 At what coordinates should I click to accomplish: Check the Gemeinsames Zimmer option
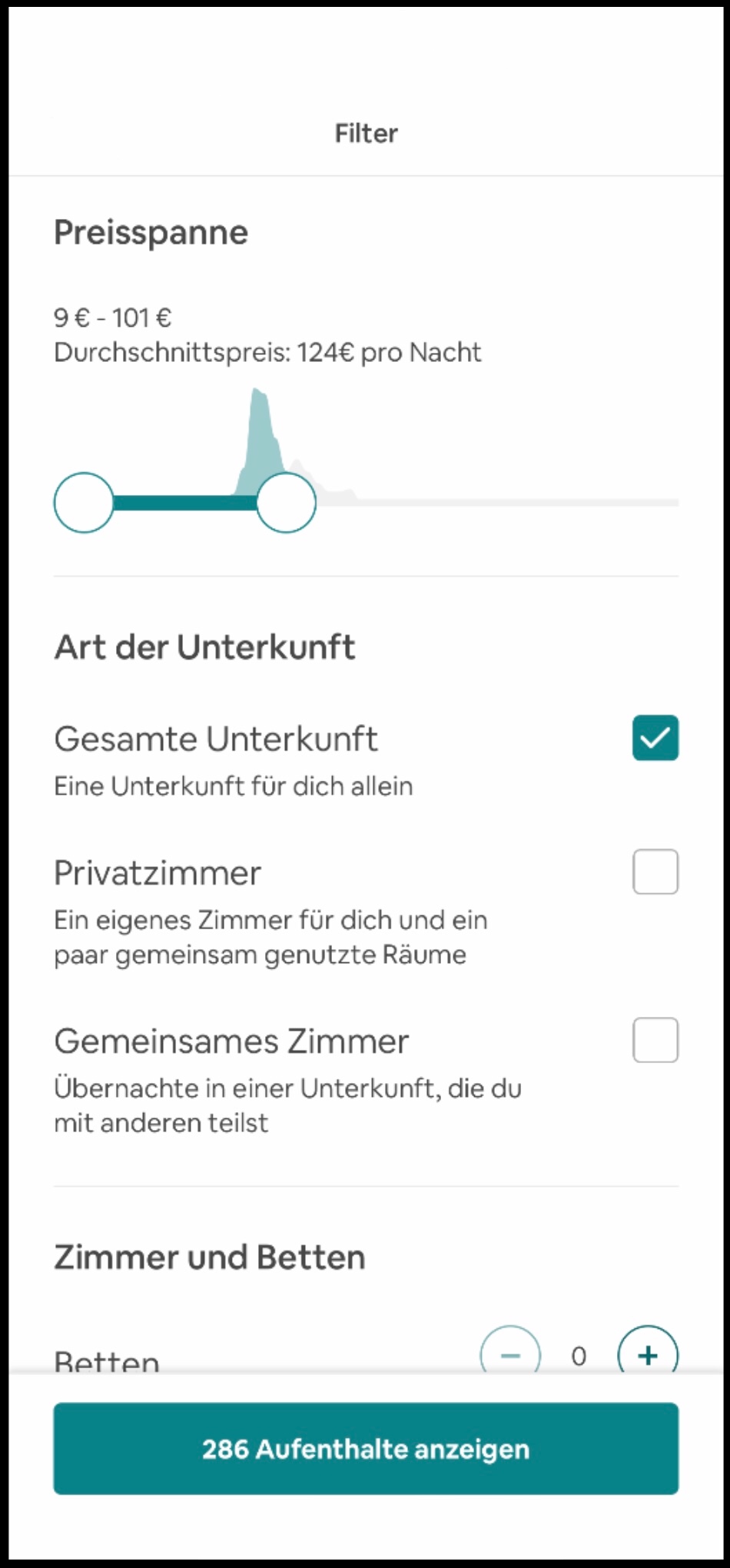tap(655, 1040)
